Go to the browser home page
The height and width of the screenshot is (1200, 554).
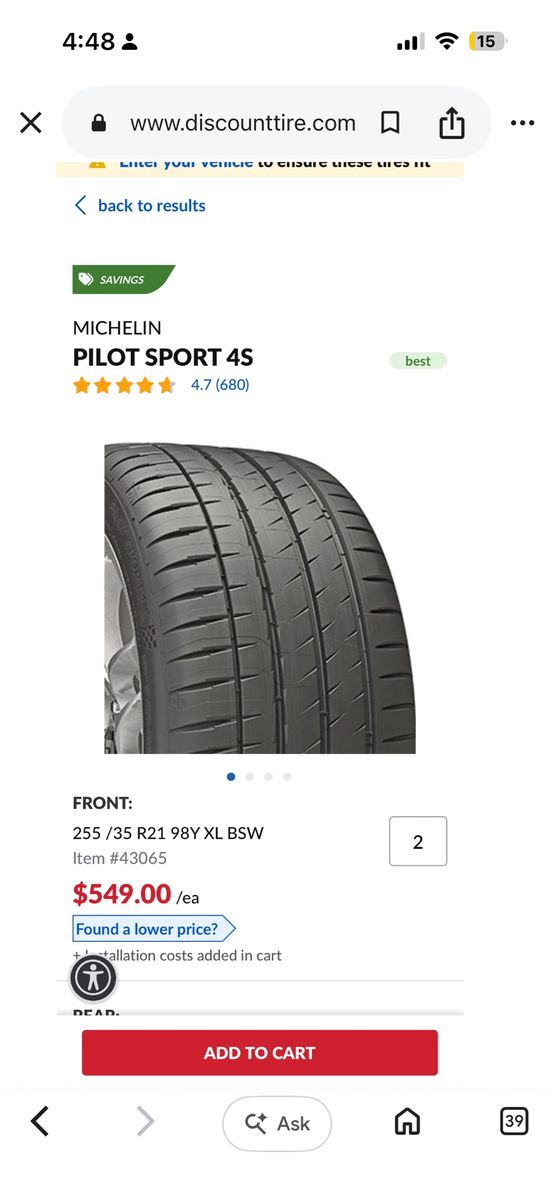click(407, 1122)
